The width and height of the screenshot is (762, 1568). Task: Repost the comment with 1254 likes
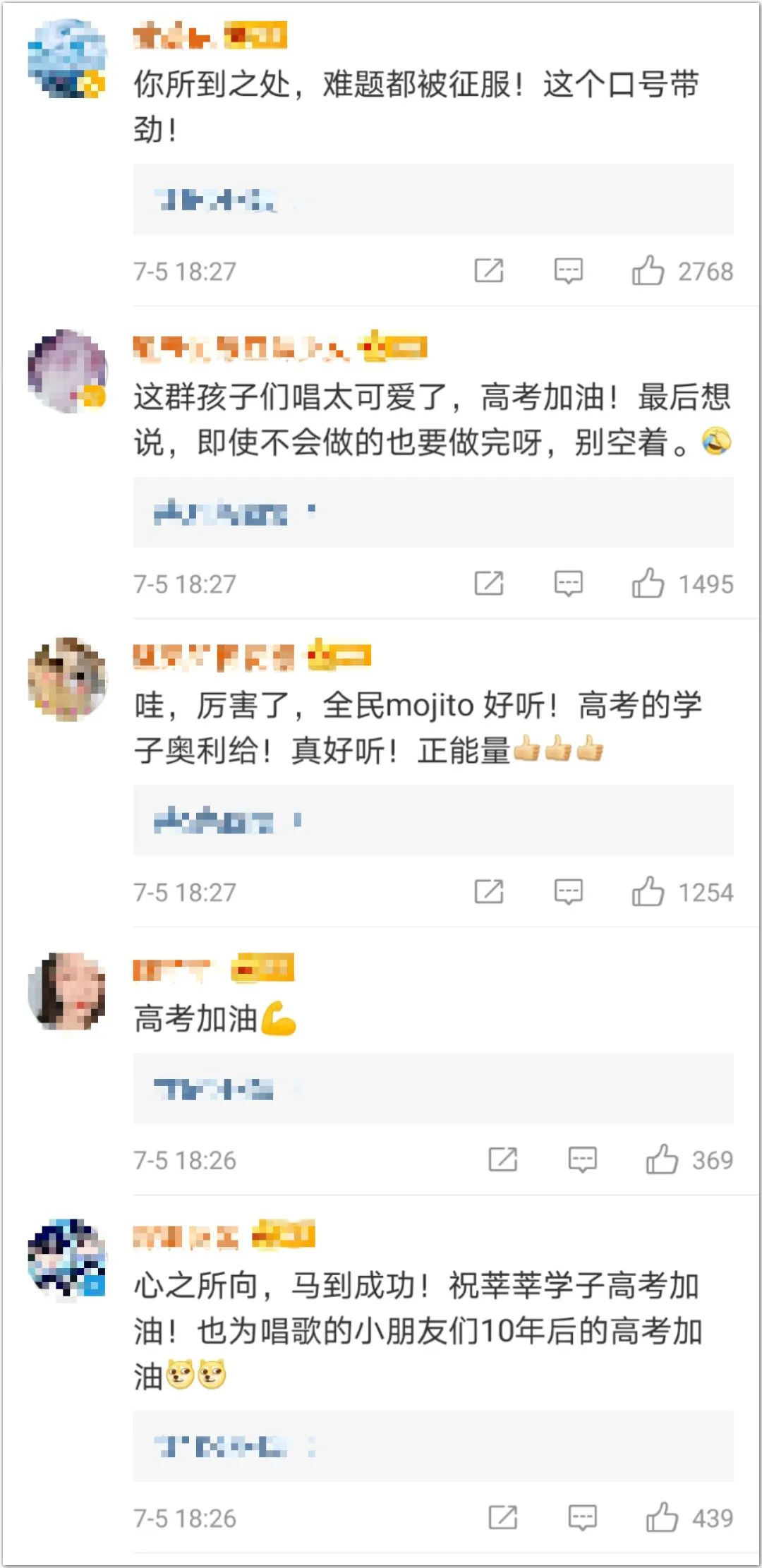(488, 892)
